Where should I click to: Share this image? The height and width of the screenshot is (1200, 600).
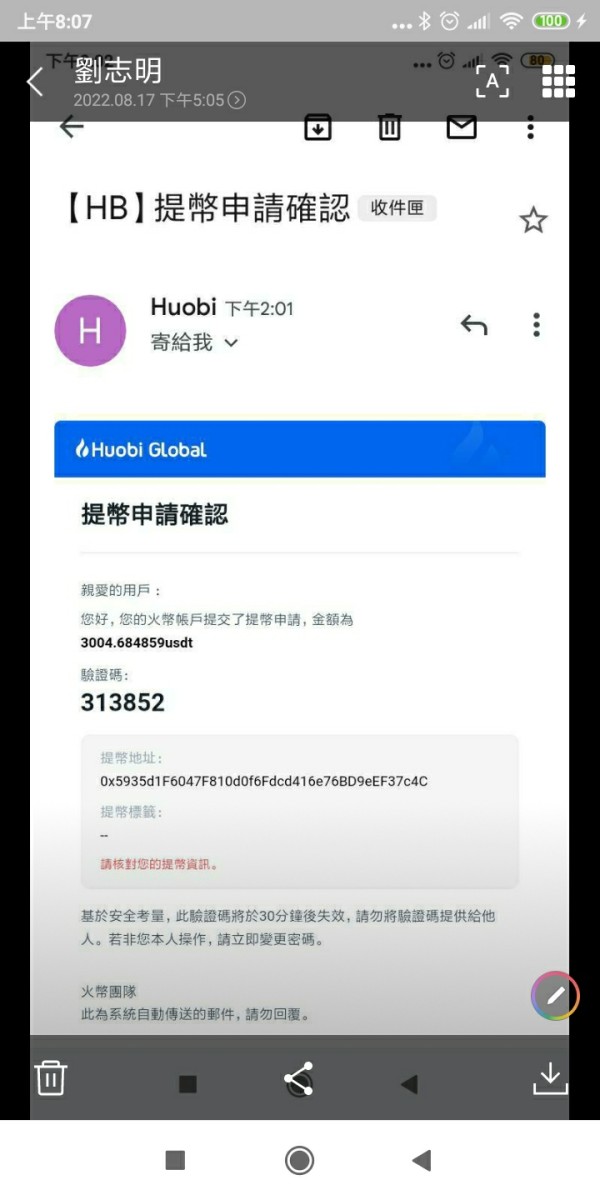tap(298, 1079)
